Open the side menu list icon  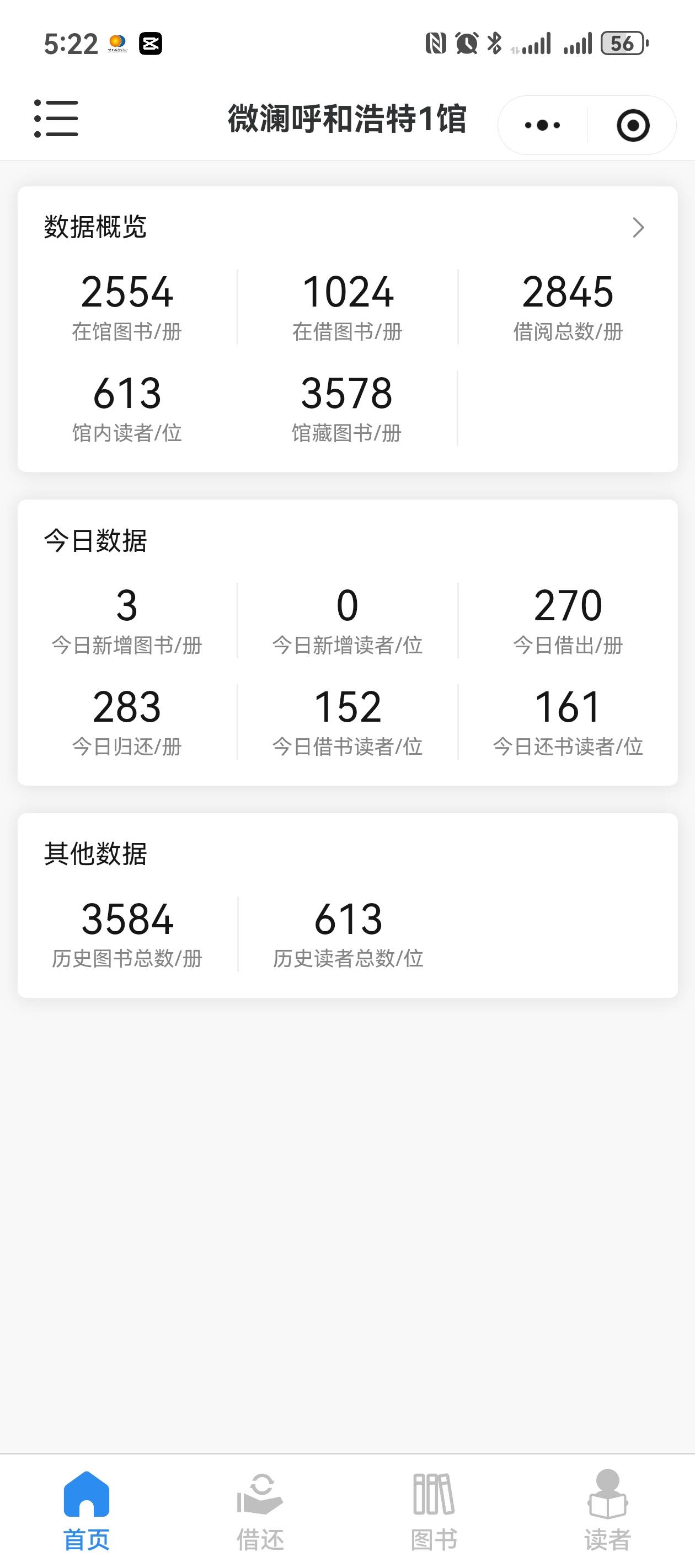click(56, 119)
